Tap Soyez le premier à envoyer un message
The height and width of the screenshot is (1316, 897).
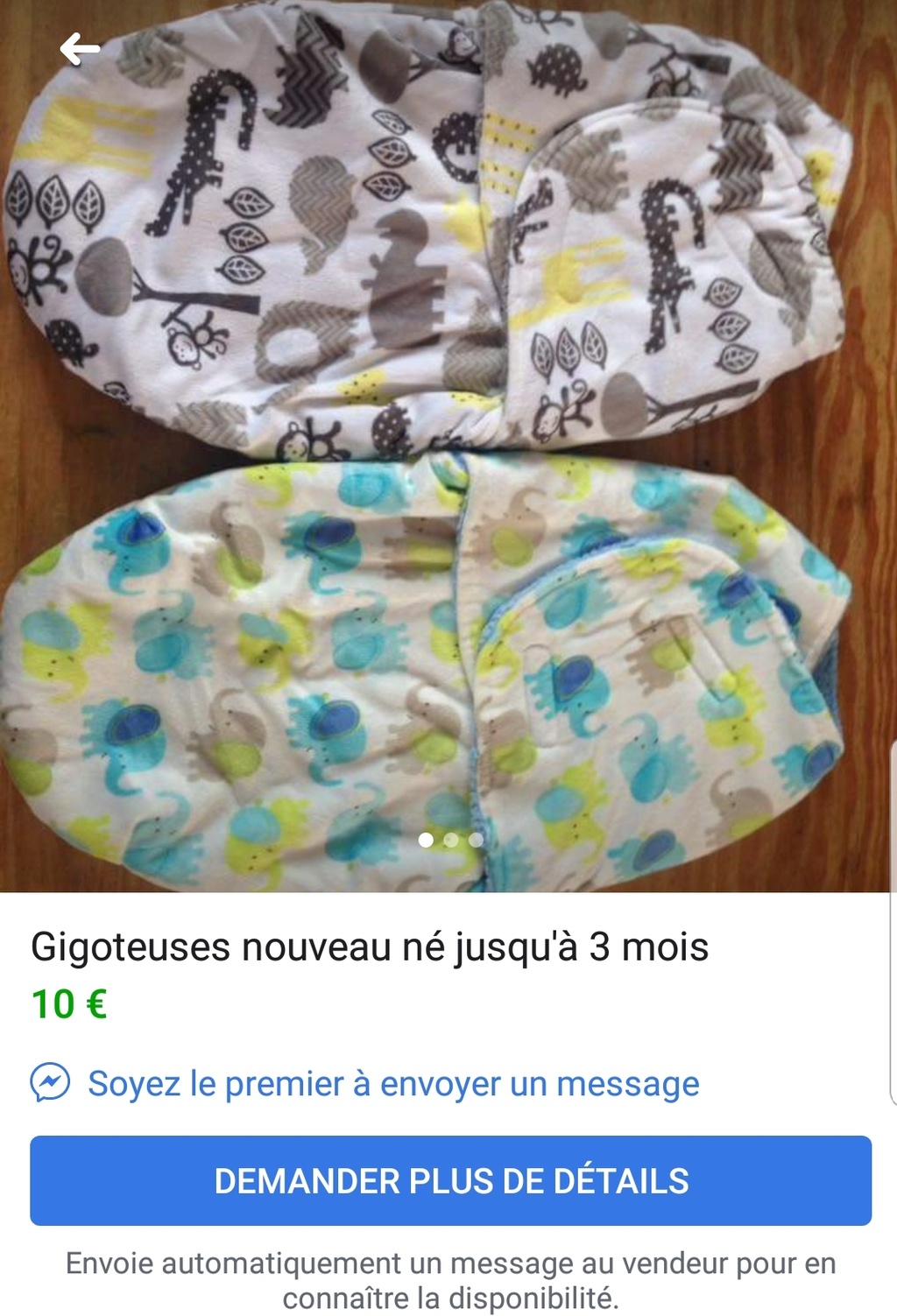coord(392,1084)
